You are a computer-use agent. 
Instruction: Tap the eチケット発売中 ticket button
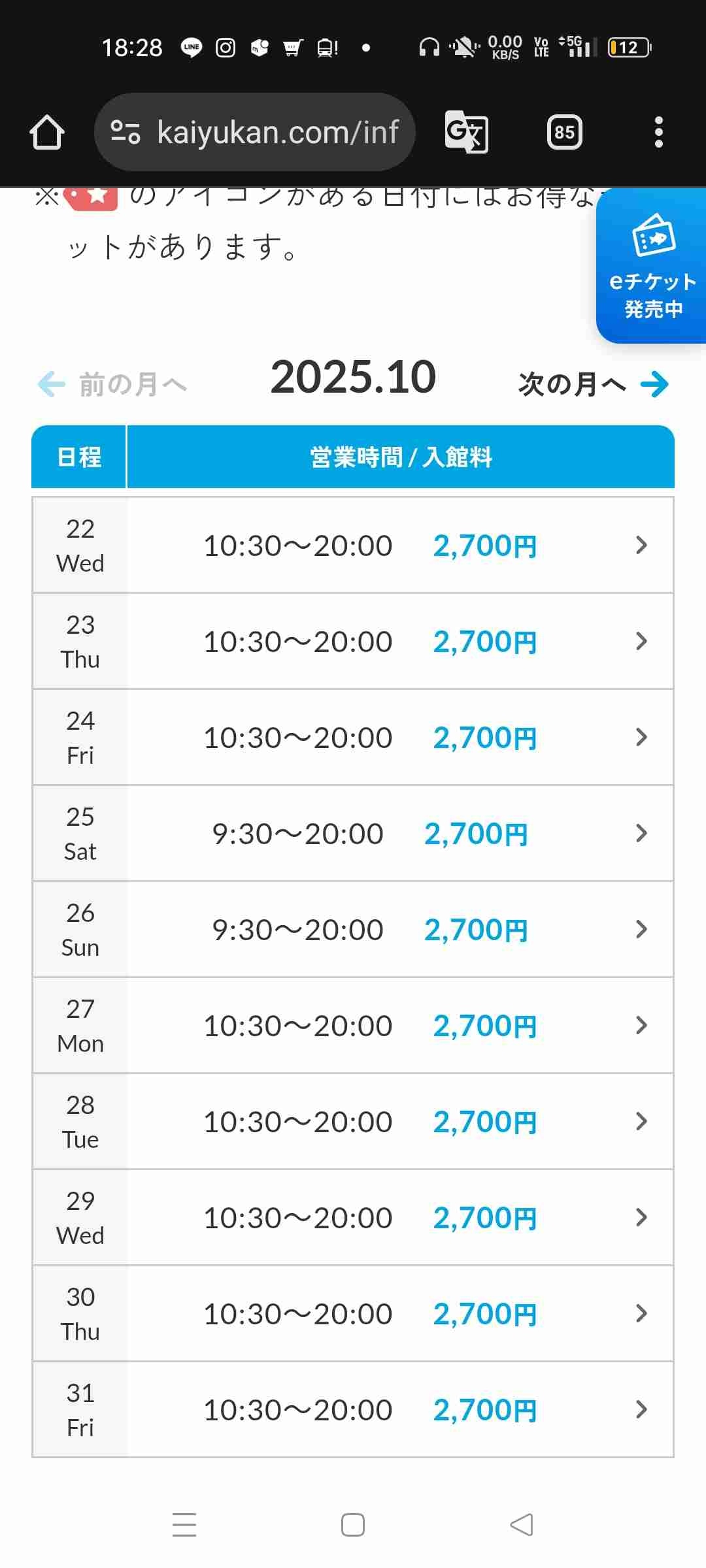[x=652, y=267]
